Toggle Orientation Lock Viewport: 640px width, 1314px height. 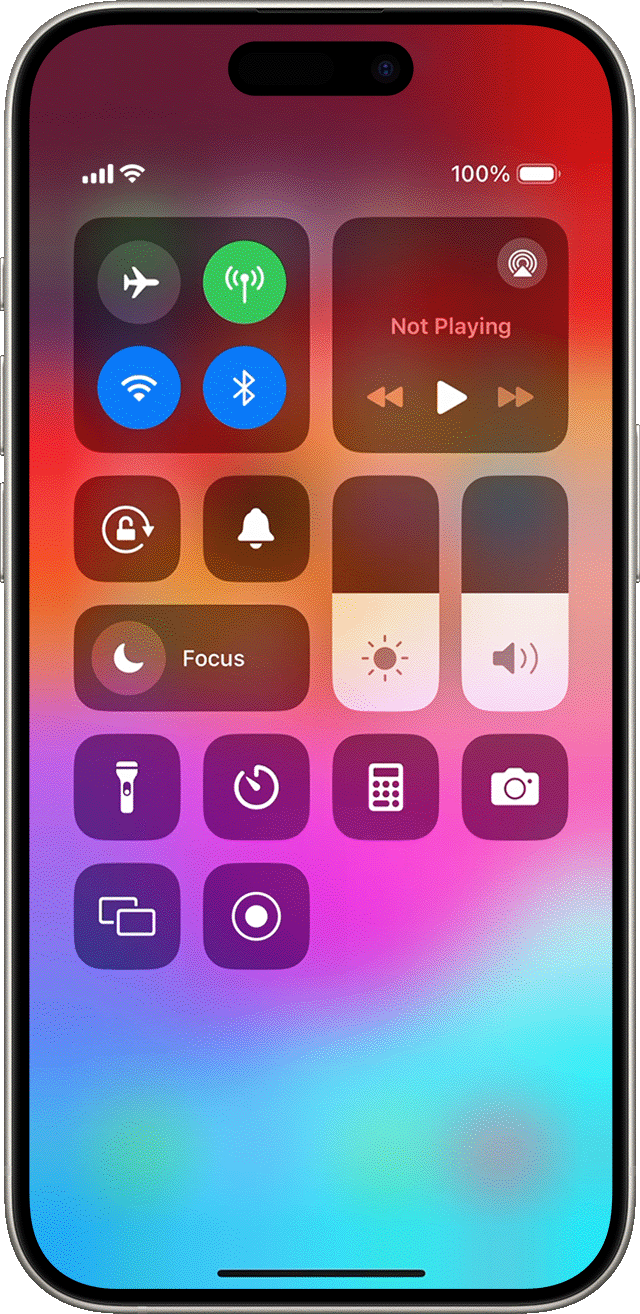pyautogui.click(x=127, y=529)
